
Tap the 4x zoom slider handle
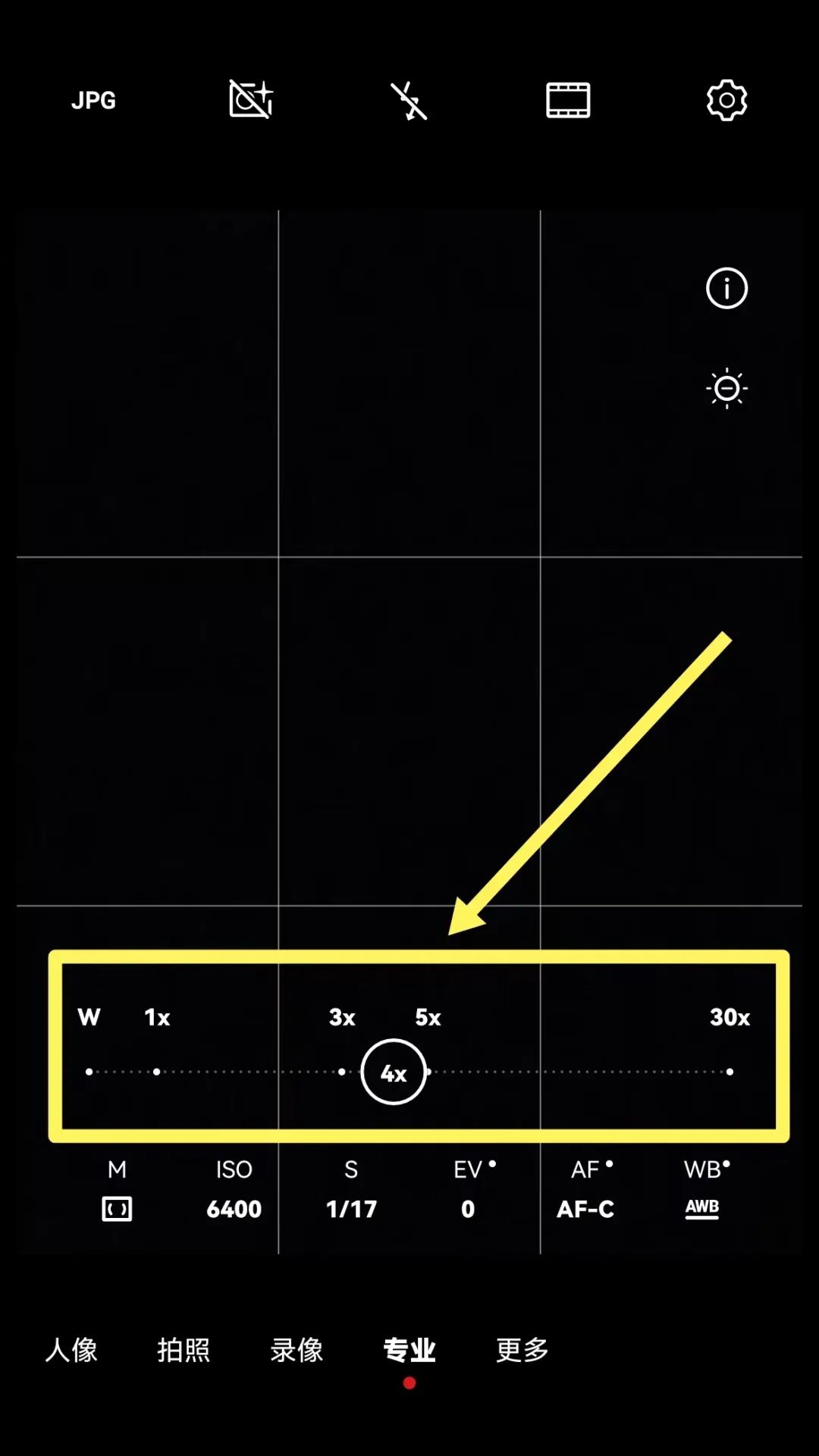[x=394, y=1072]
